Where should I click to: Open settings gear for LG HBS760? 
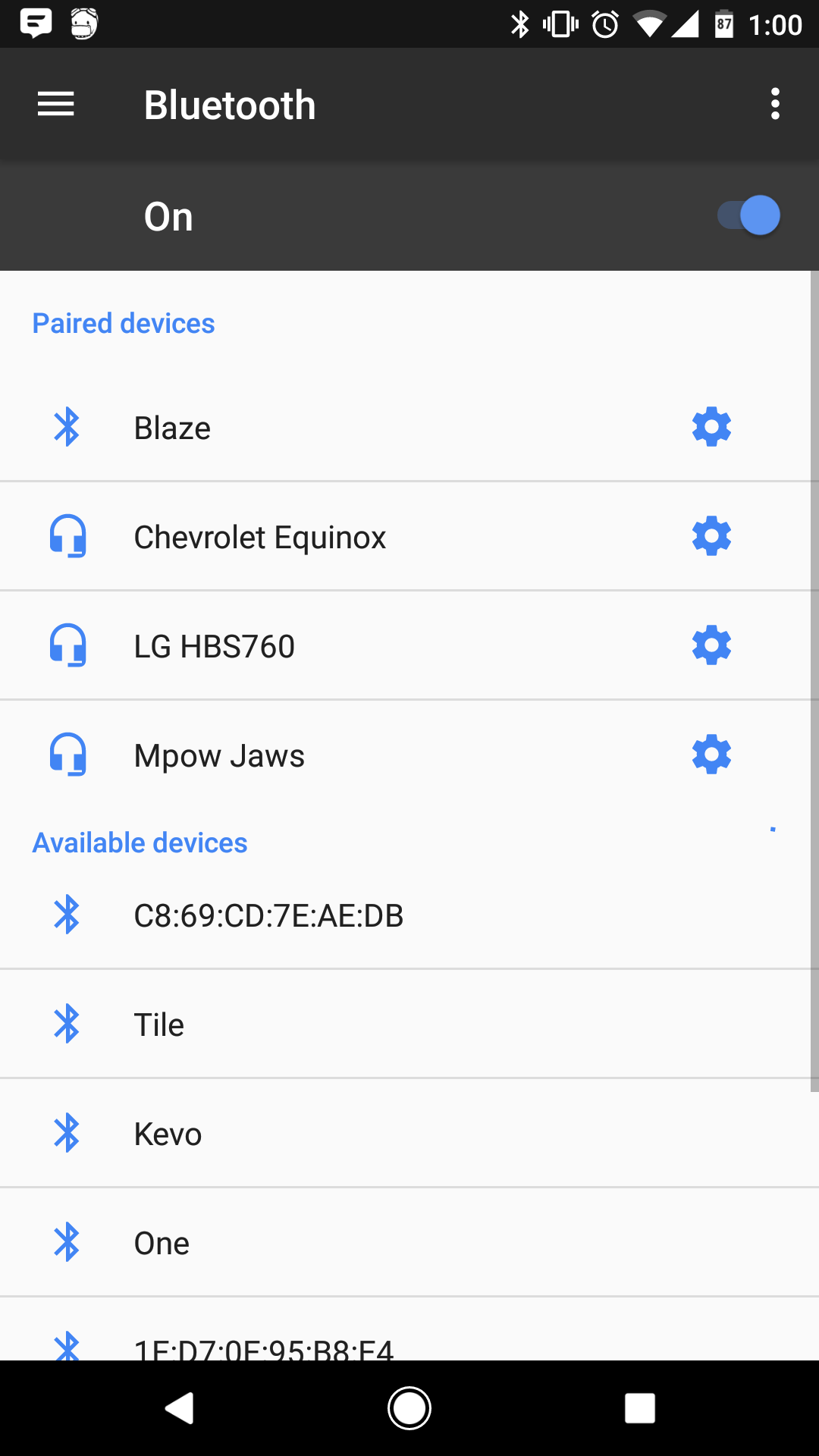[x=711, y=645]
